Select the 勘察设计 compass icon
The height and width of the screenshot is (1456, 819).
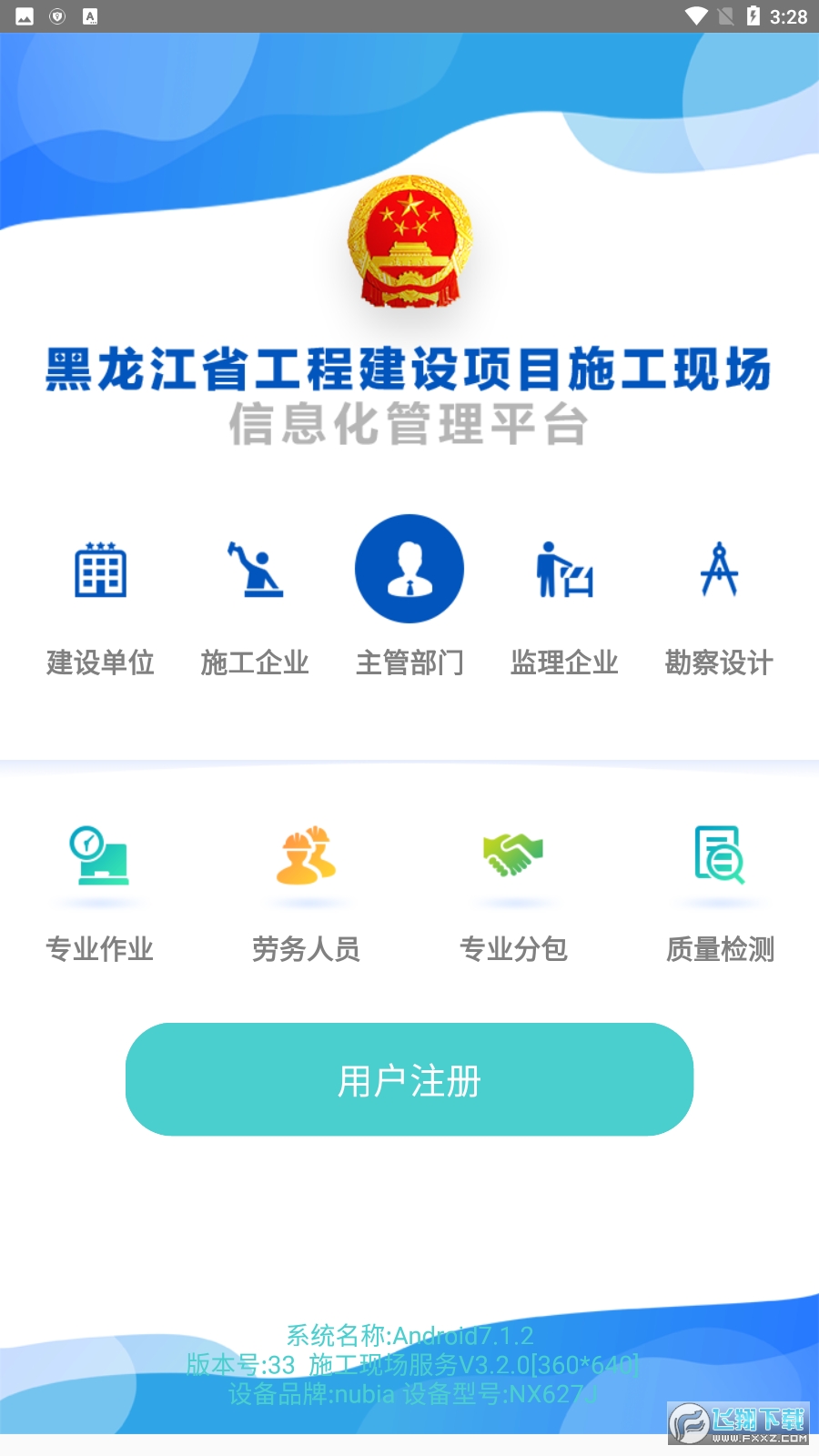coord(718,569)
